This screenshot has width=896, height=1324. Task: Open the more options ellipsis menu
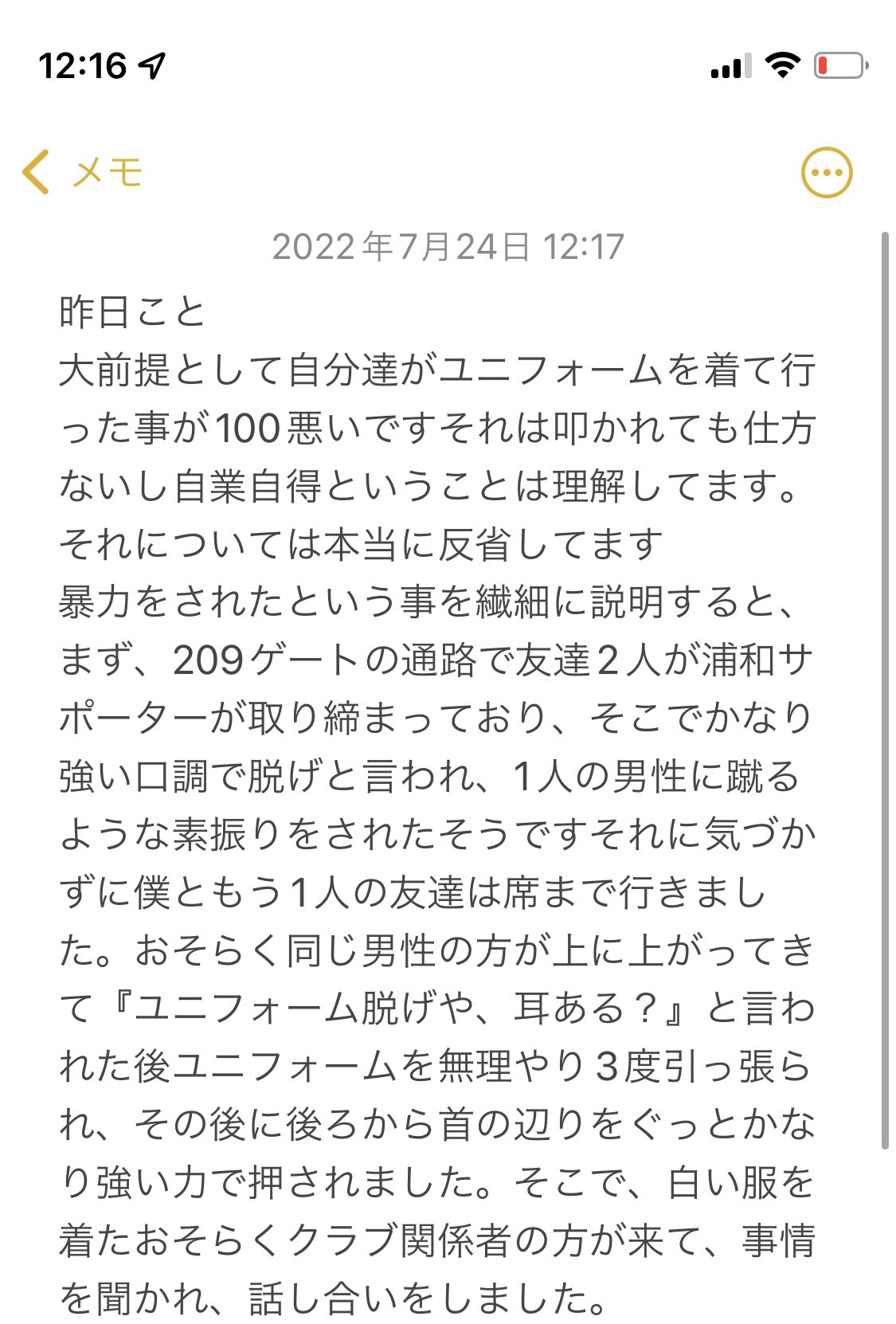click(x=826, y=172)
